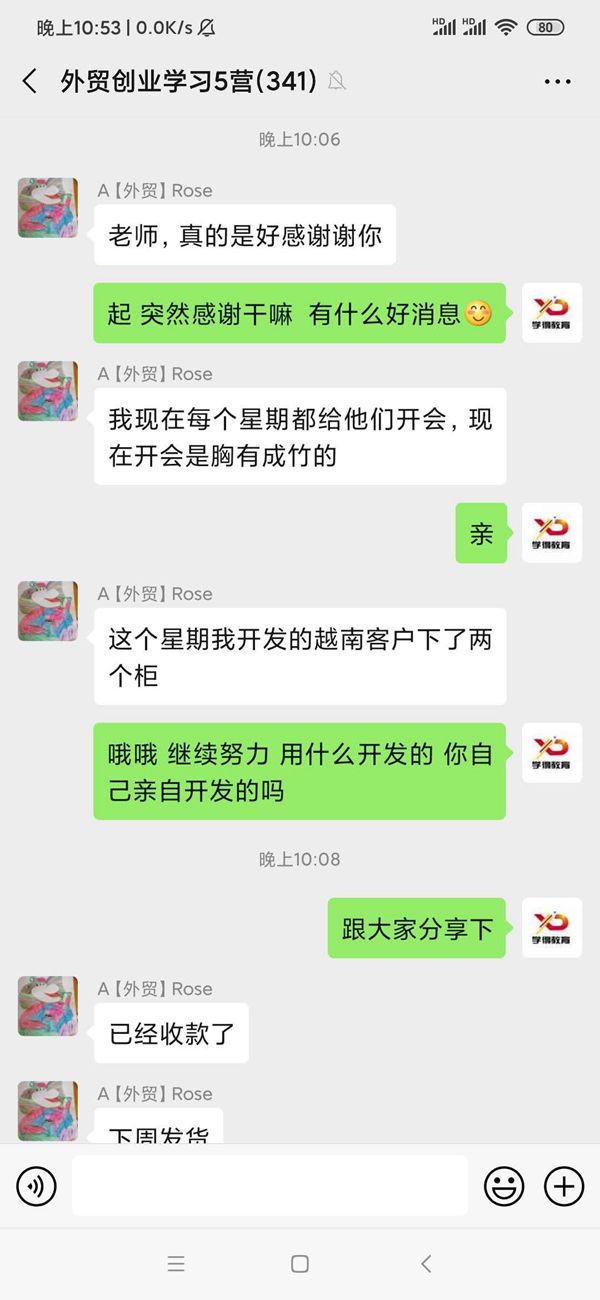The height and width of the screenshot is (1300, 600).
Task: Tap the system back button
Action: tap(426, 1264)
